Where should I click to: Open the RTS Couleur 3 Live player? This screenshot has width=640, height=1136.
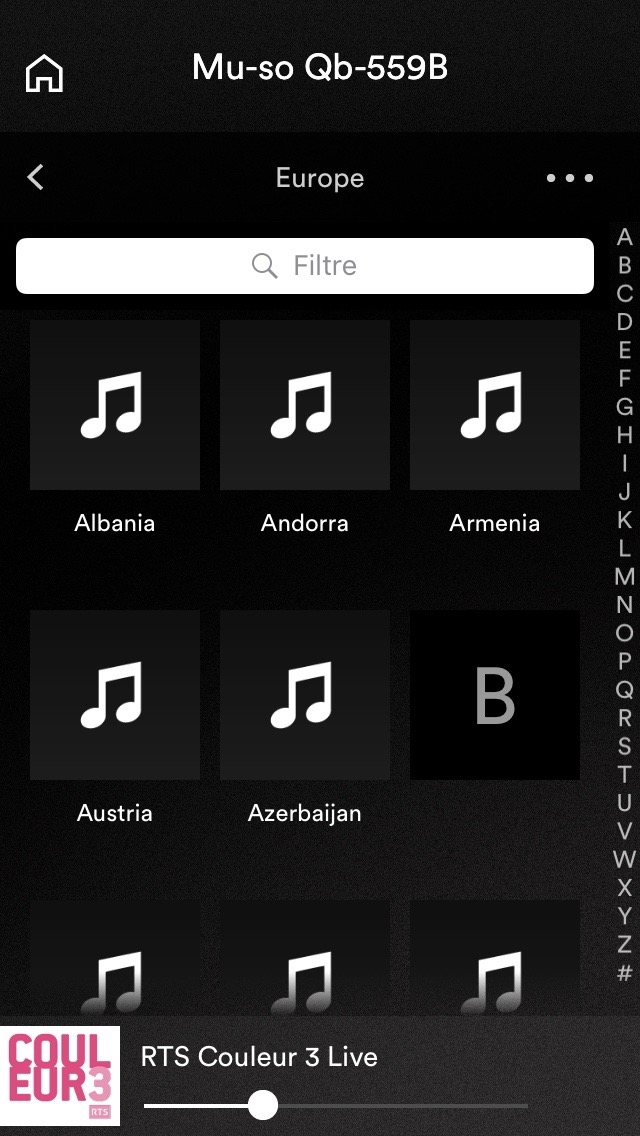point(259,1057)
